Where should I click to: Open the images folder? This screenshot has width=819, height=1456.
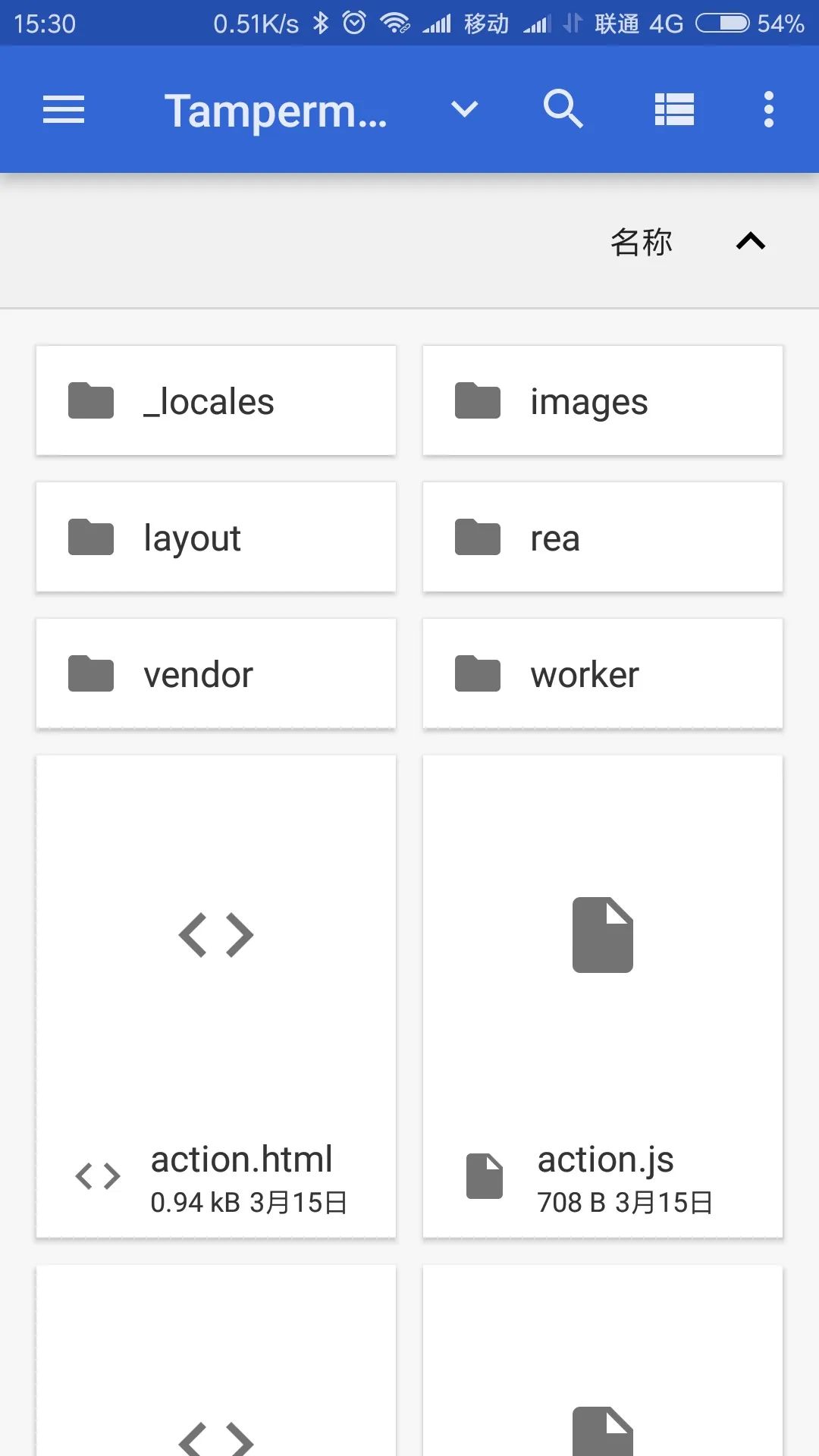tap(603, 401)
